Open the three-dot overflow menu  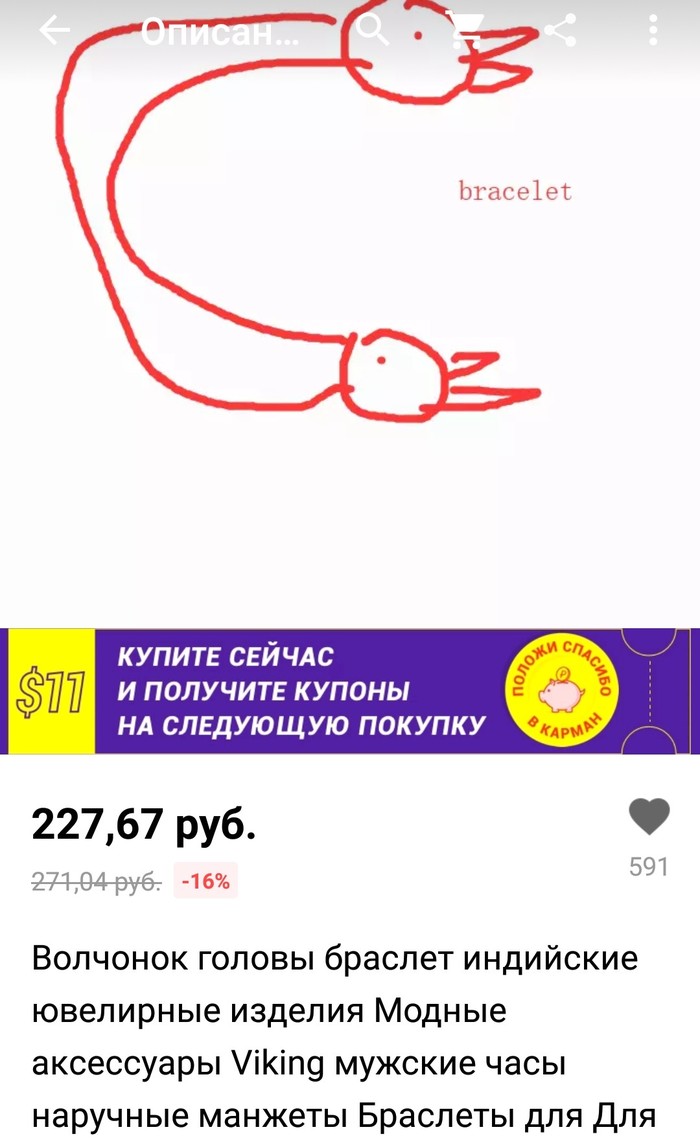tap(653, 31)
